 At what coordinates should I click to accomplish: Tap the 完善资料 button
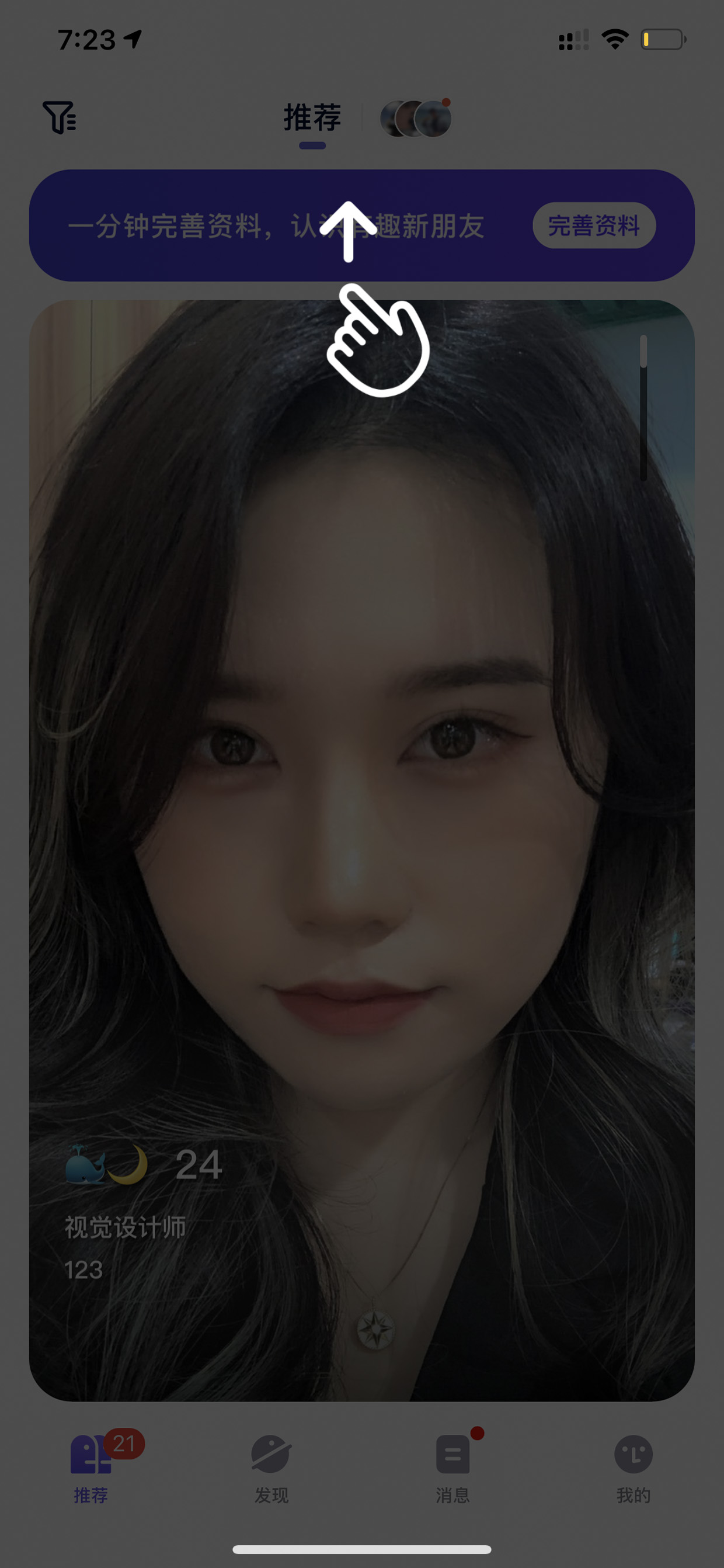pyautogui.click(x=594, y=226)
